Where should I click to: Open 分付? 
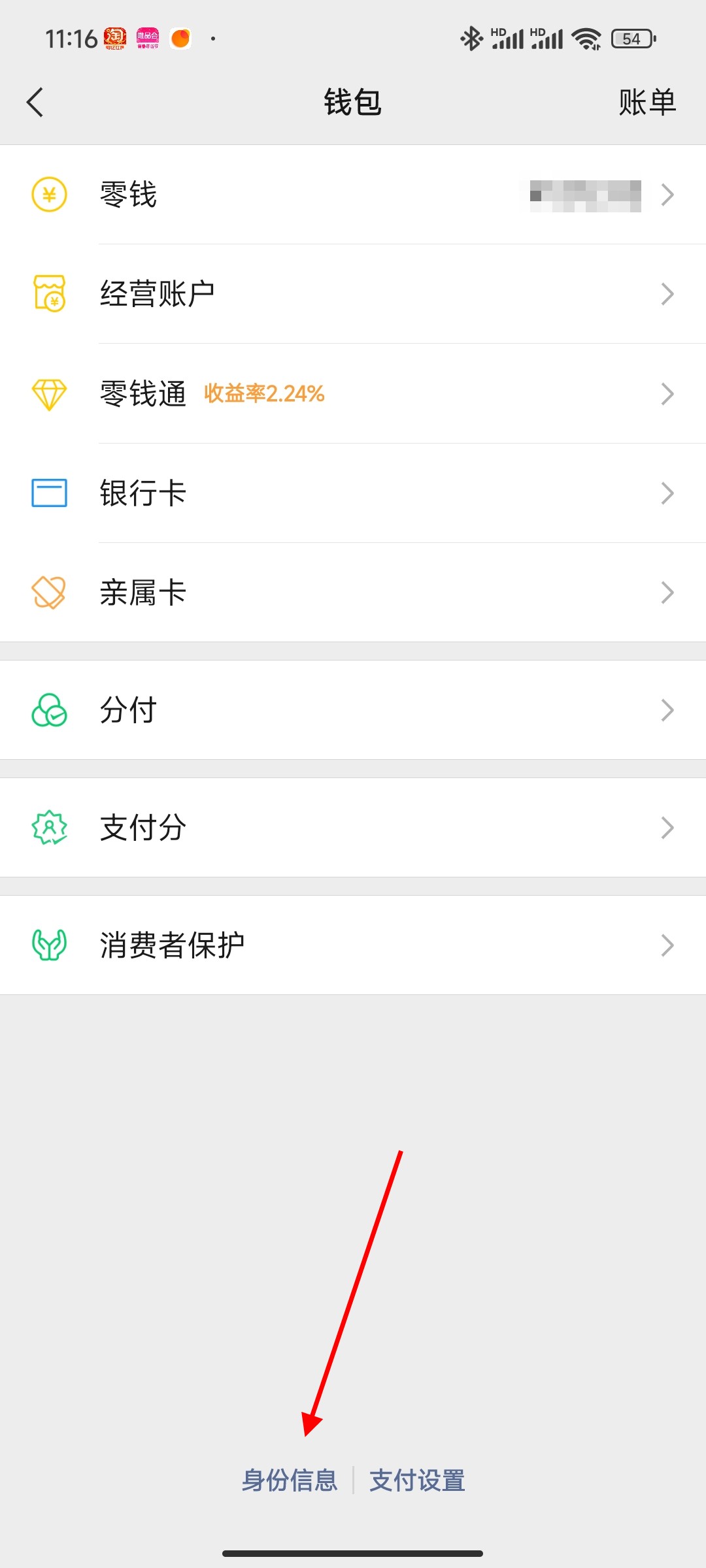pos(353,710)
